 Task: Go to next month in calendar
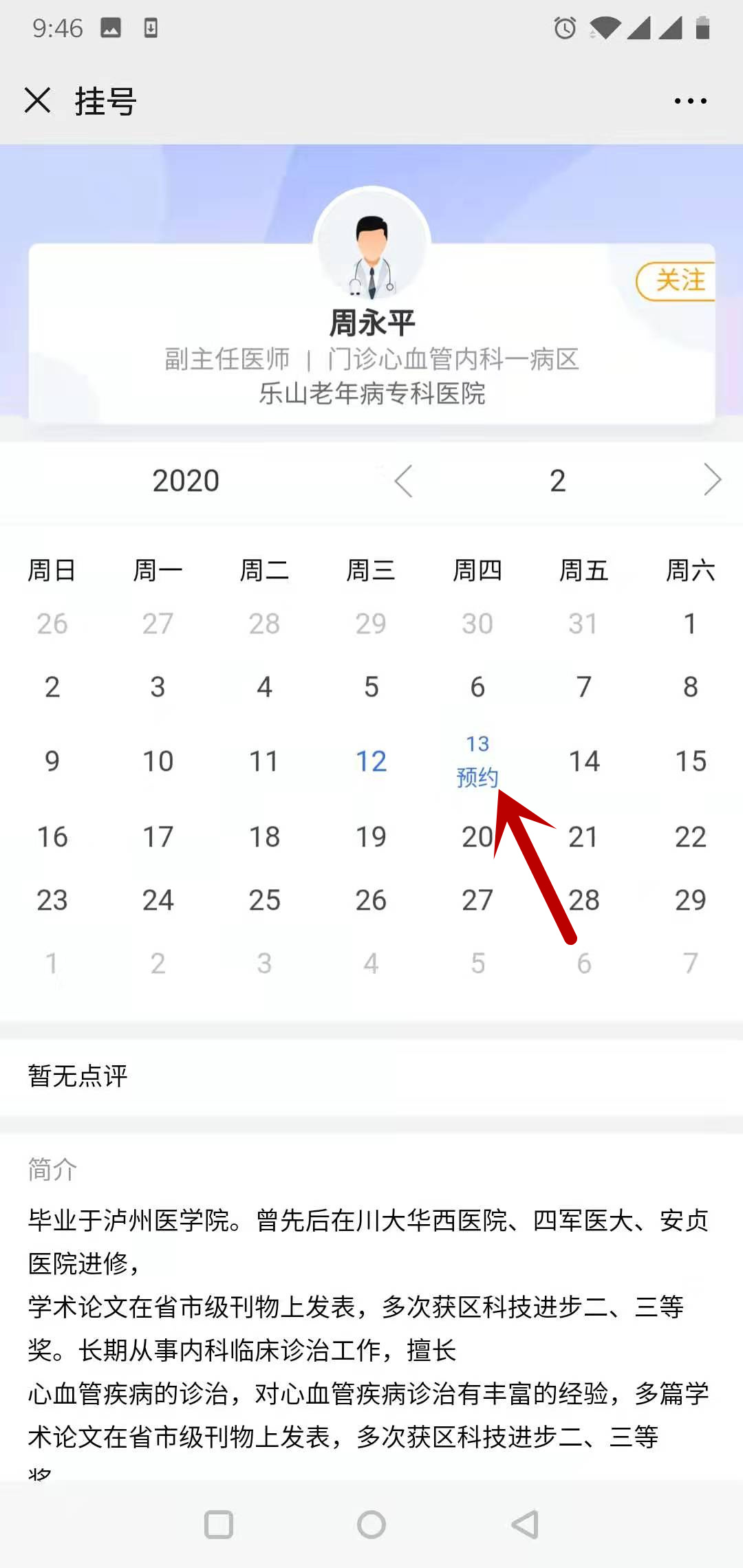[x=712, y=479]
